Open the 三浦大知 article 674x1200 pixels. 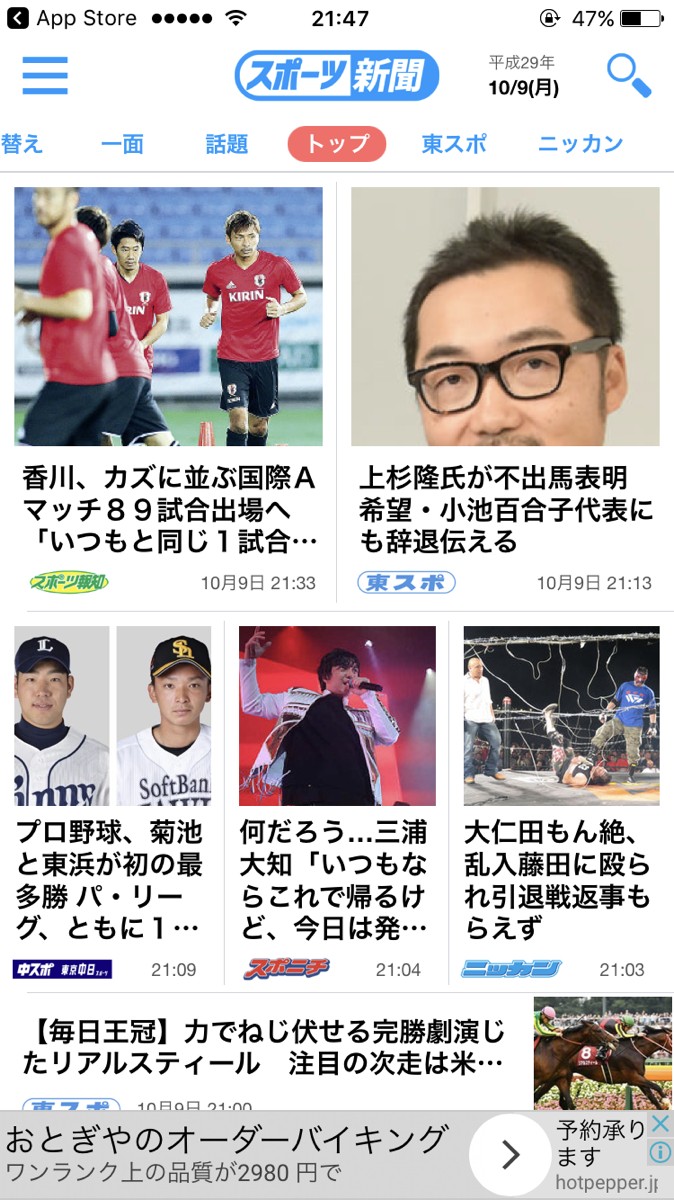coord(337,878)
